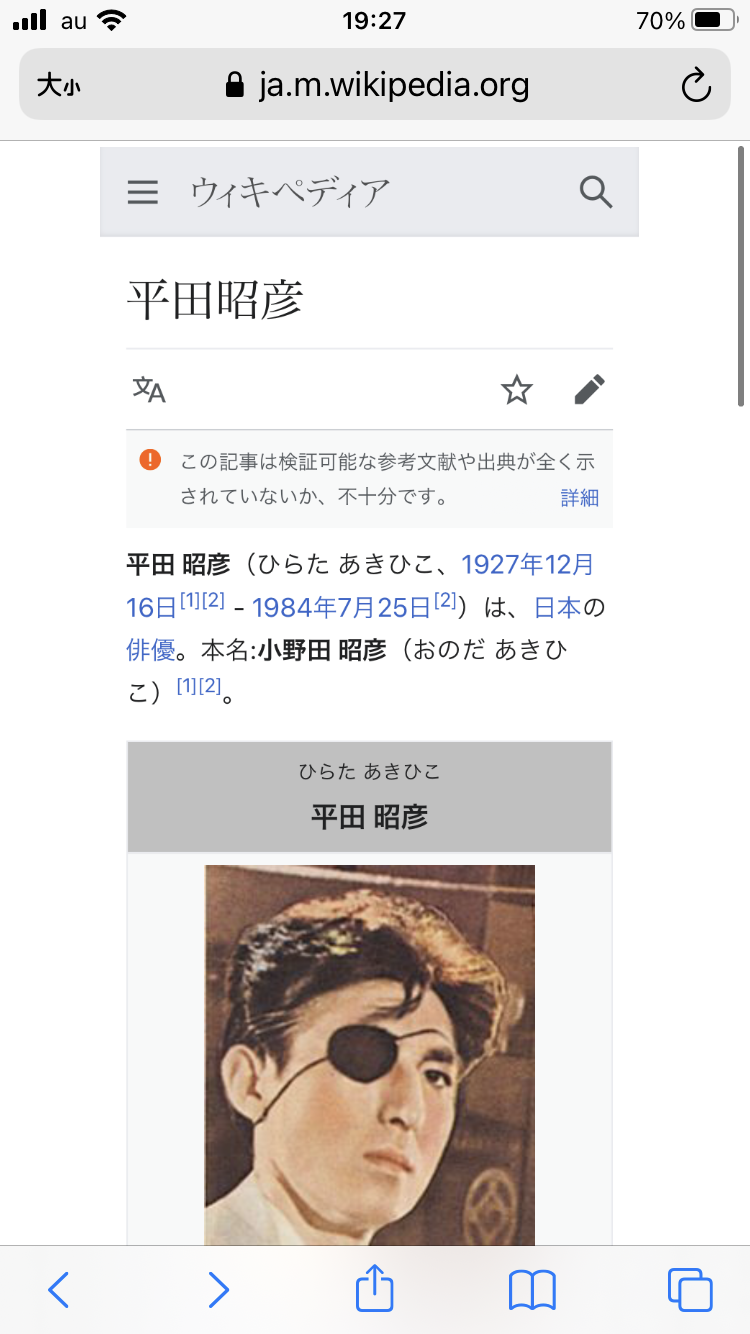Open text size options in address bar
750x1334 pixels.
coord(58,86)
